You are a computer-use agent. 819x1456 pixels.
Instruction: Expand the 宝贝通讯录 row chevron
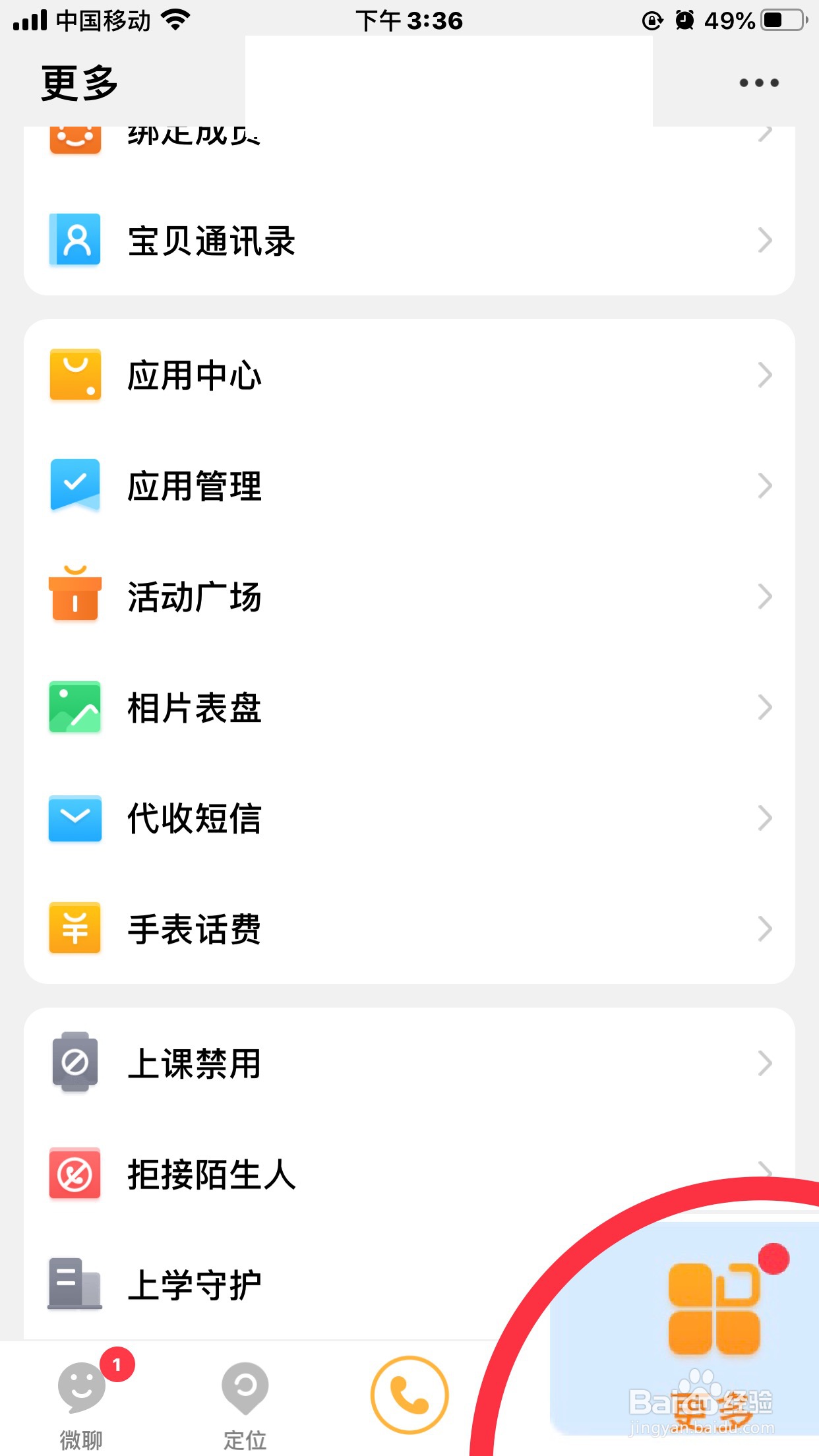pyautogui.click(x=763, y=241)
